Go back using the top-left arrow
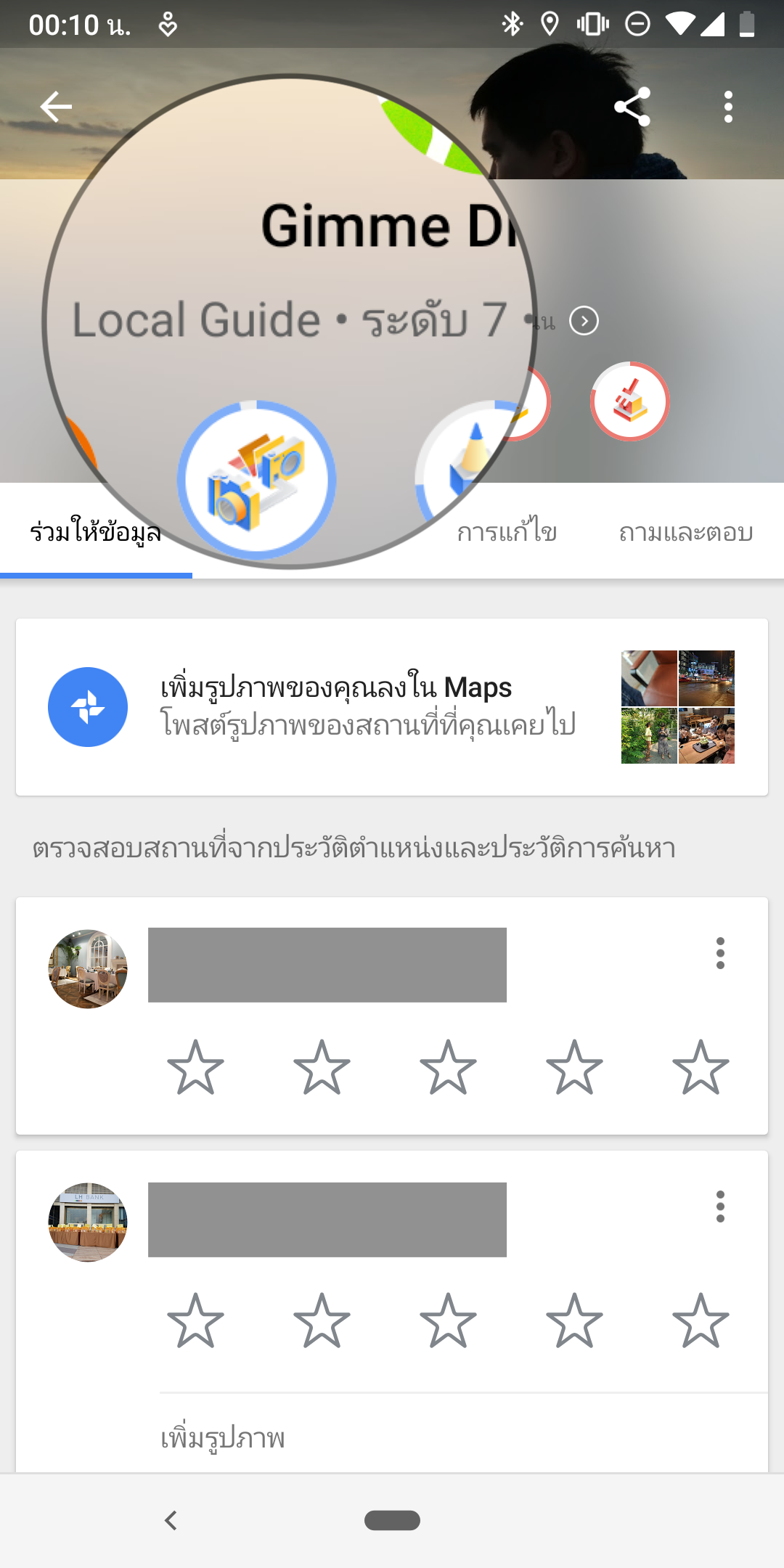 click(56, 107)
